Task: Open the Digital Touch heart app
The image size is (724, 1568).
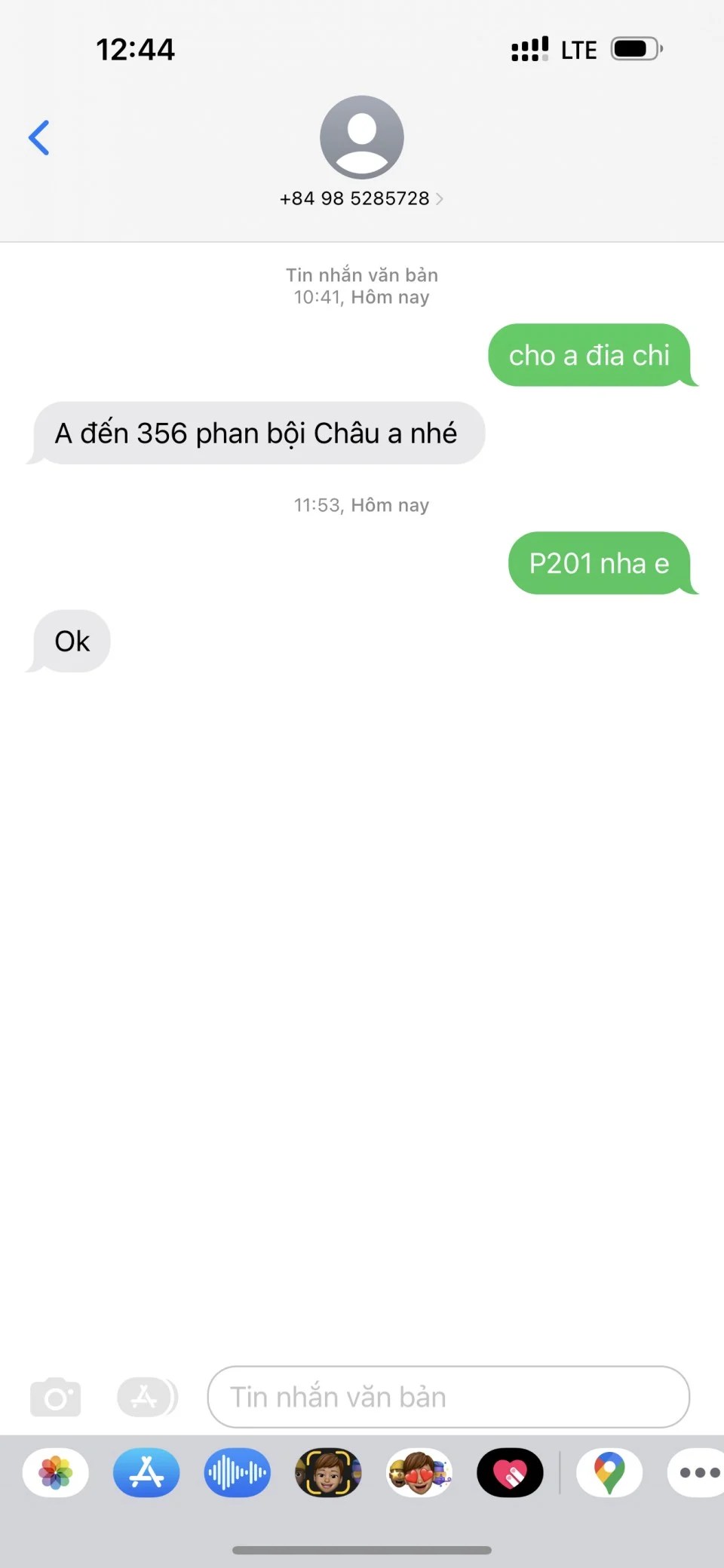Action: click(x=510, y=1472)
